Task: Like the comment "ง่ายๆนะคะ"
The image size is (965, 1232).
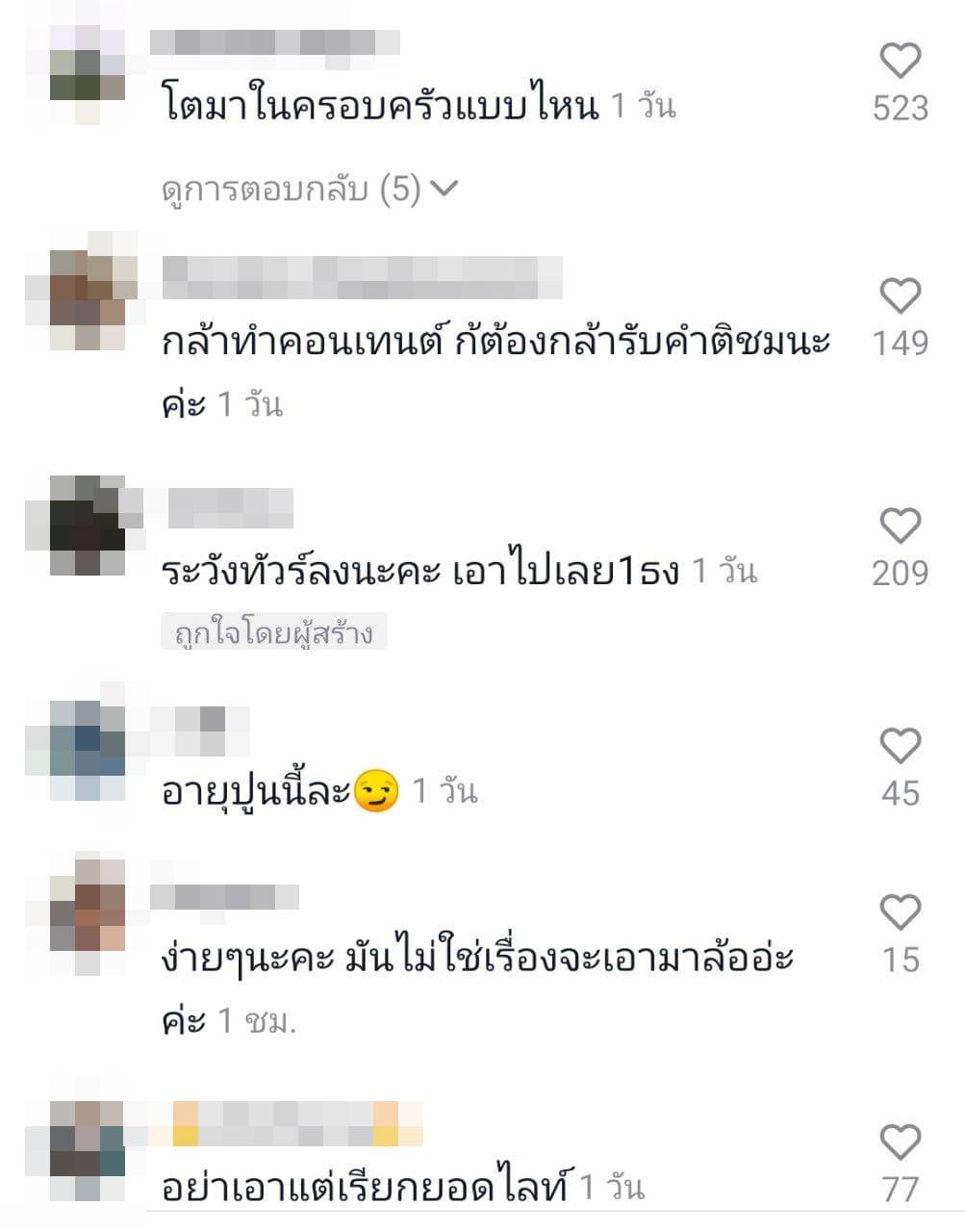Action: [901, 912]
